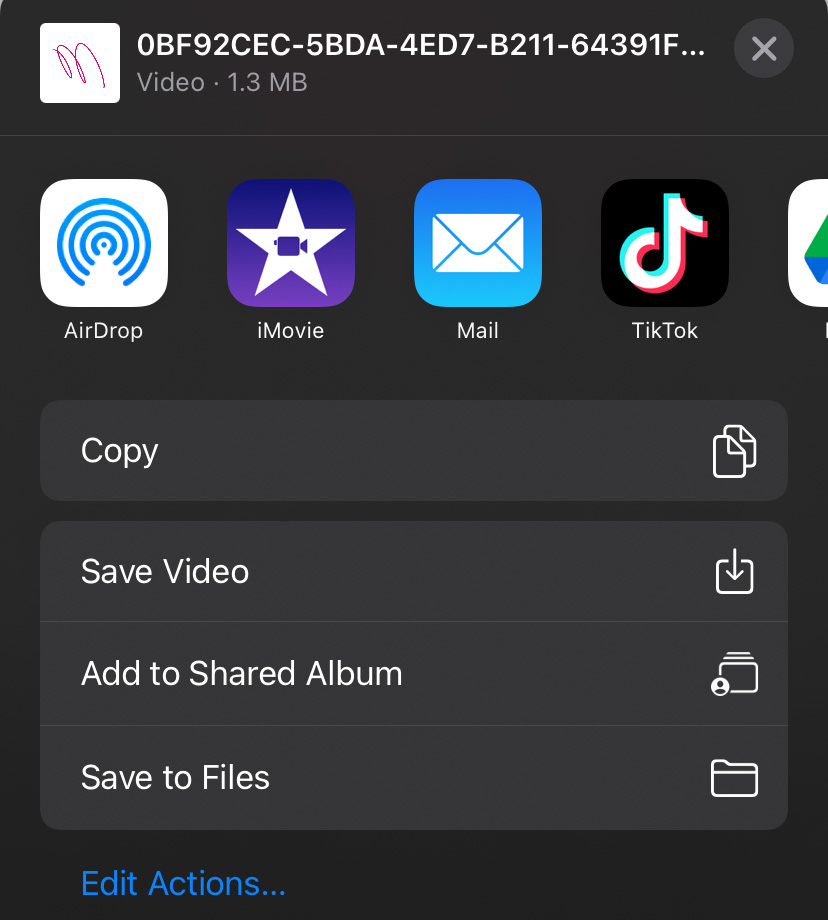Share the video via AirDrop
The width and height of the screenshot is (828, 920).
tap(104, 243)
